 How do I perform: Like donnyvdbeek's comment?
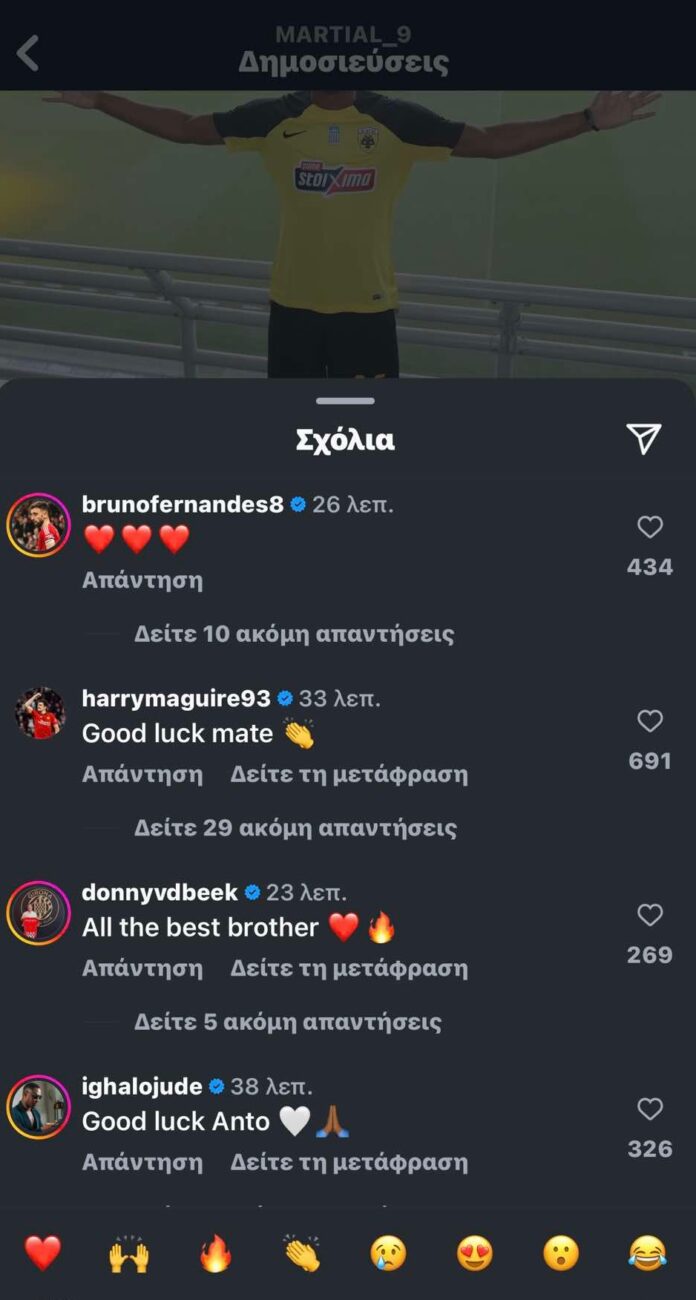(650, 916)
